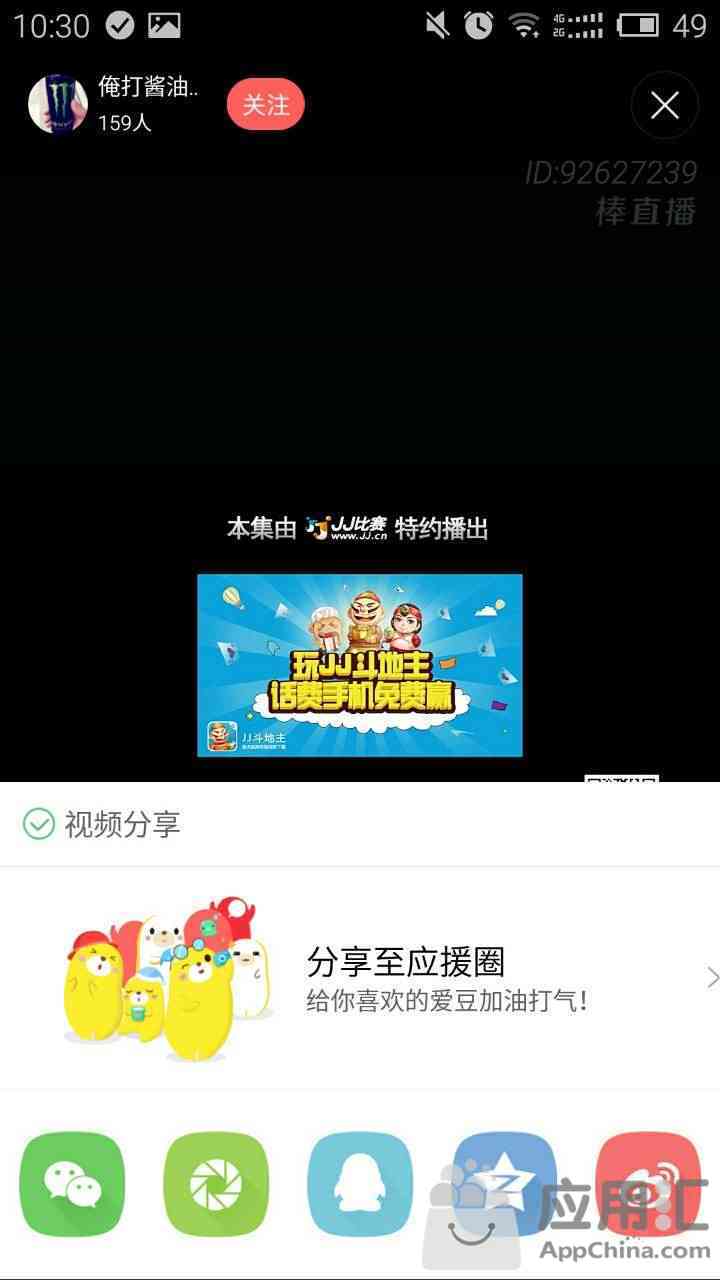Share the video to QQ
Image resolution: width=720 pixels, height=1280 pixels.
[360, 1185]
